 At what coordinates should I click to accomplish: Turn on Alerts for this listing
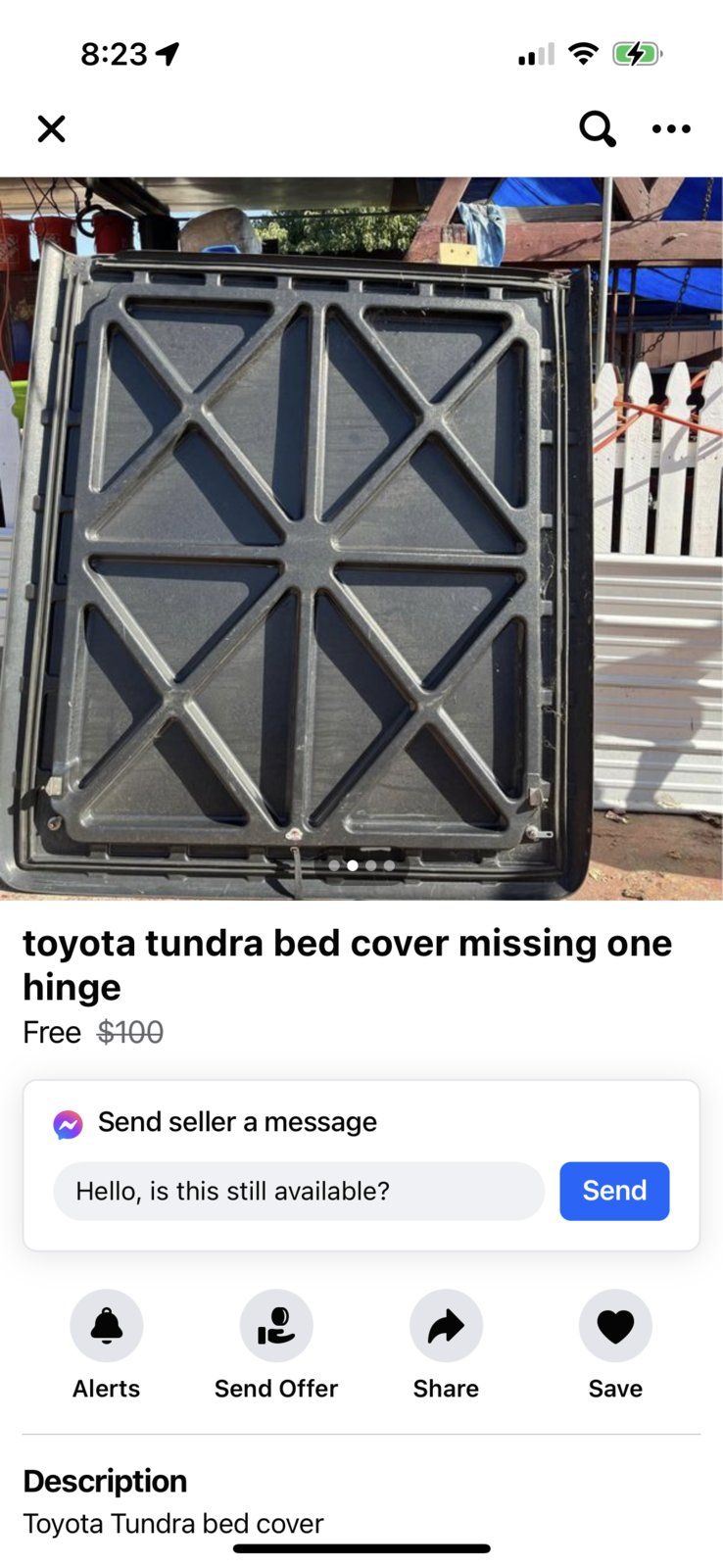point(106,1326)
